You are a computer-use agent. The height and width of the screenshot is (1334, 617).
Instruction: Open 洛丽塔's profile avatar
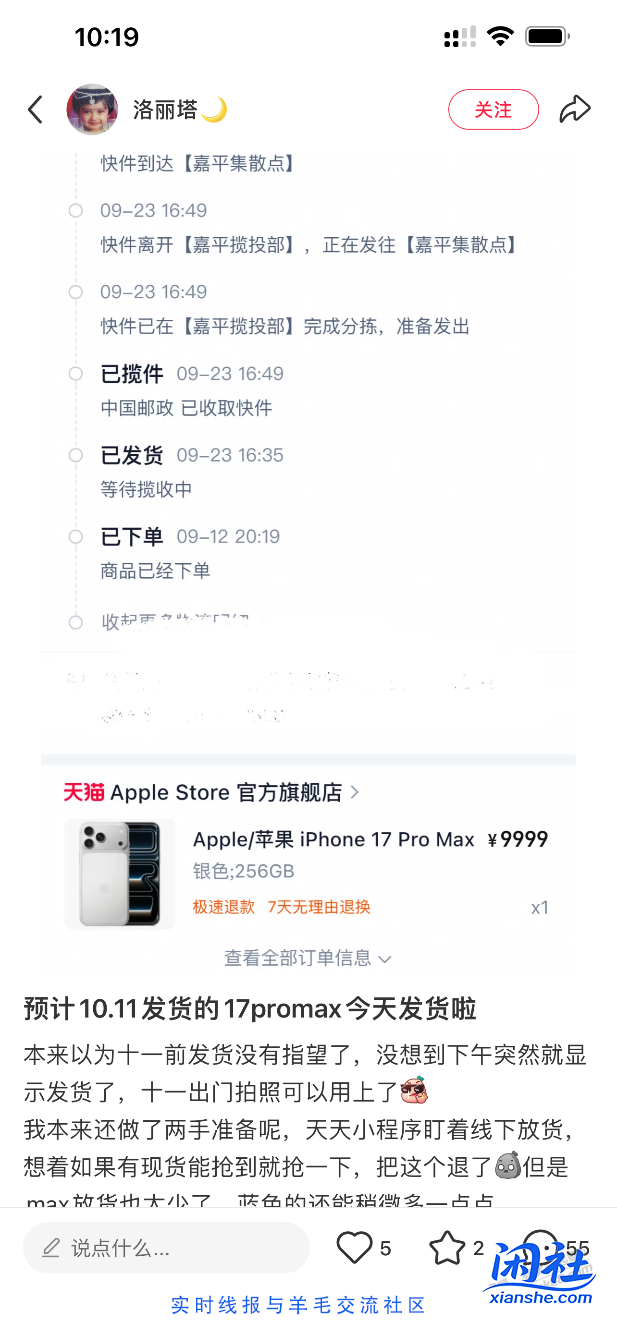92,110
